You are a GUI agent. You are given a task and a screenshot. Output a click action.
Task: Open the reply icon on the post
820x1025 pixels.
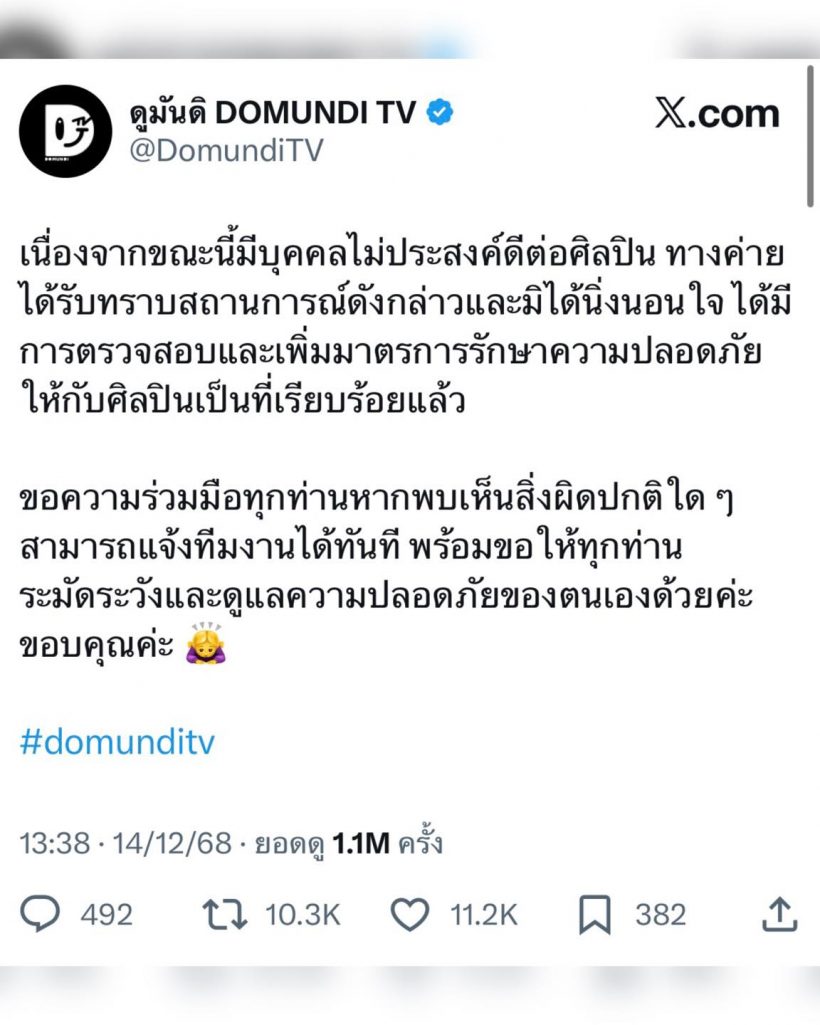click(39, 914)
